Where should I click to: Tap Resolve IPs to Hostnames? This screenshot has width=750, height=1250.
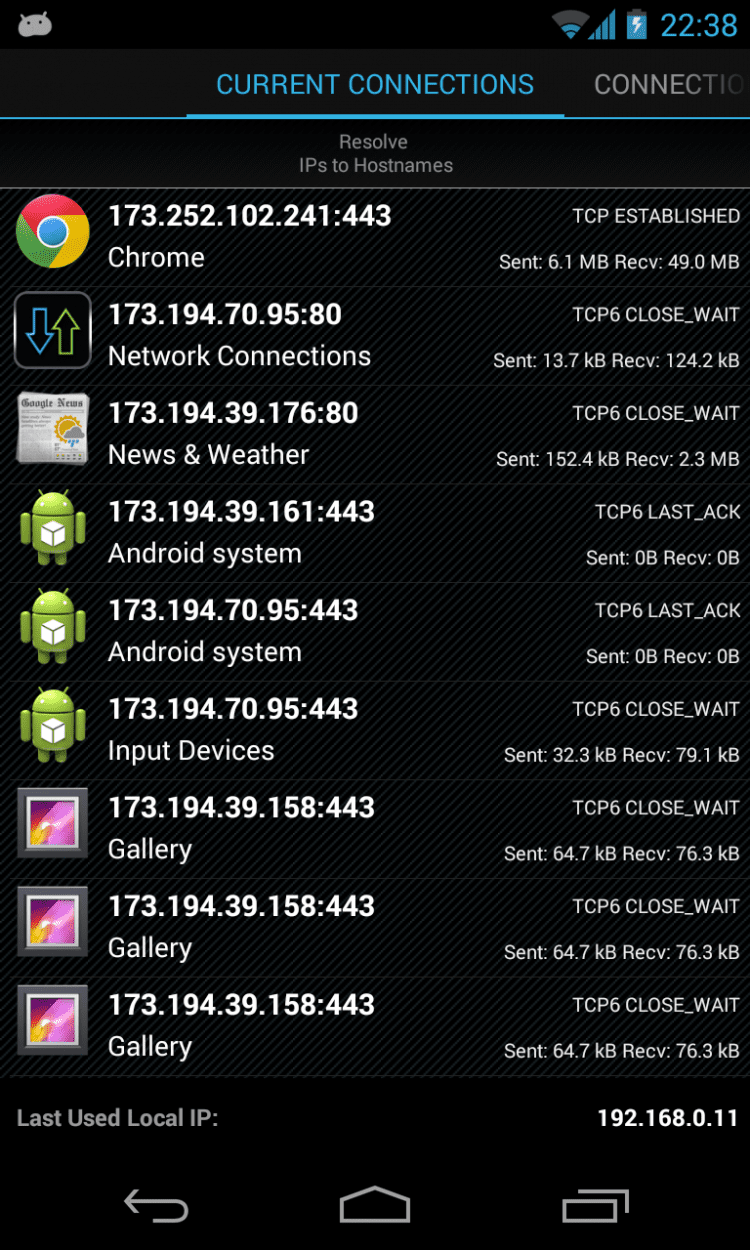375,154
